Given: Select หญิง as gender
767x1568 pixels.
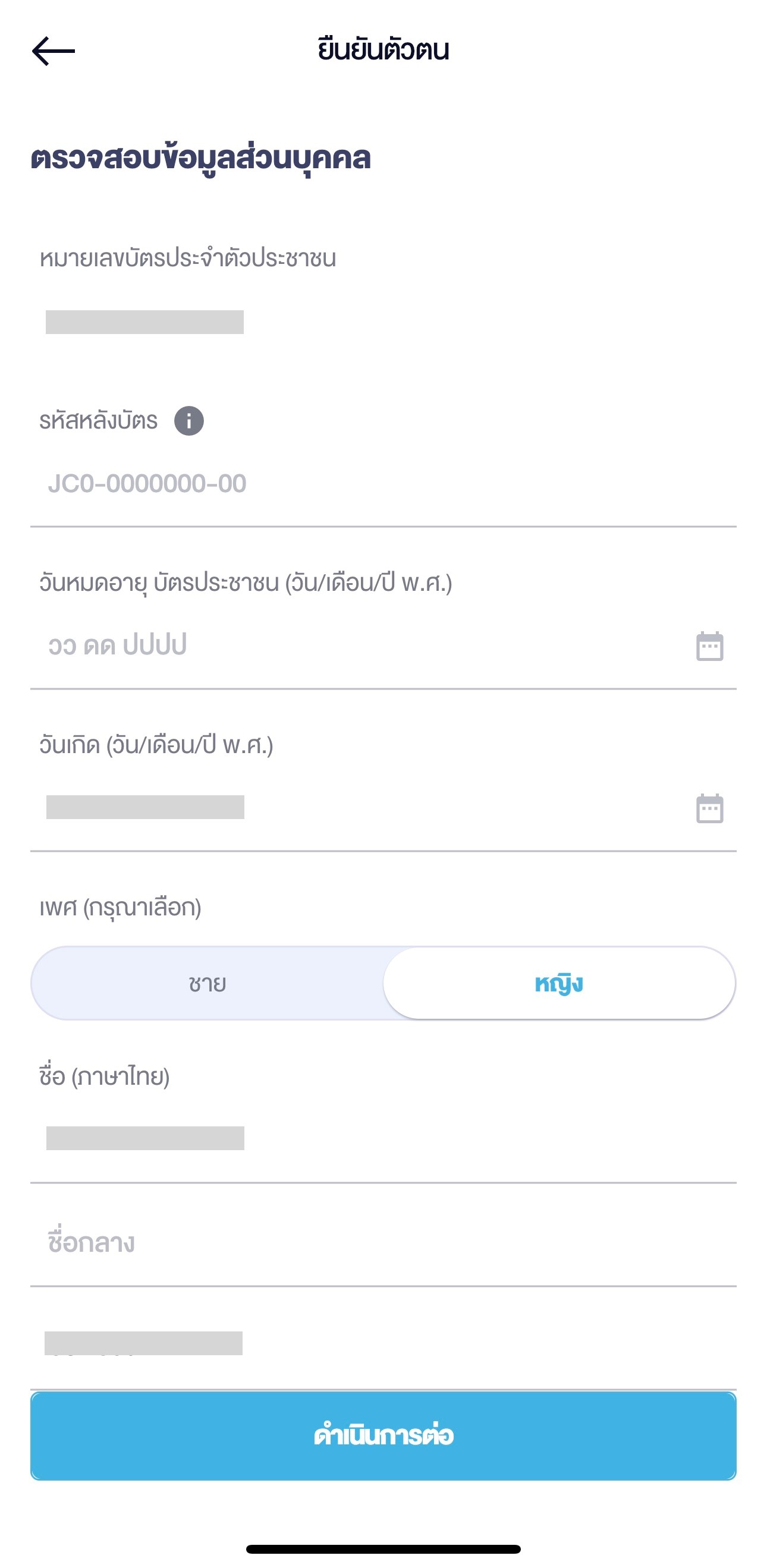Looking at the screenshot, I should (x=559, y=983).
